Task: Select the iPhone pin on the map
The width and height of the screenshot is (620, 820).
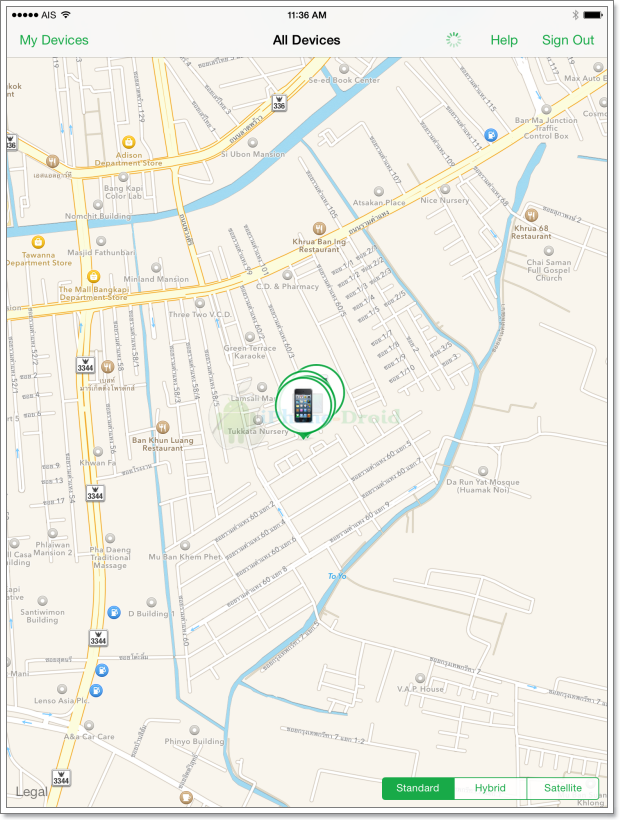Action: (x=303, y=405)
